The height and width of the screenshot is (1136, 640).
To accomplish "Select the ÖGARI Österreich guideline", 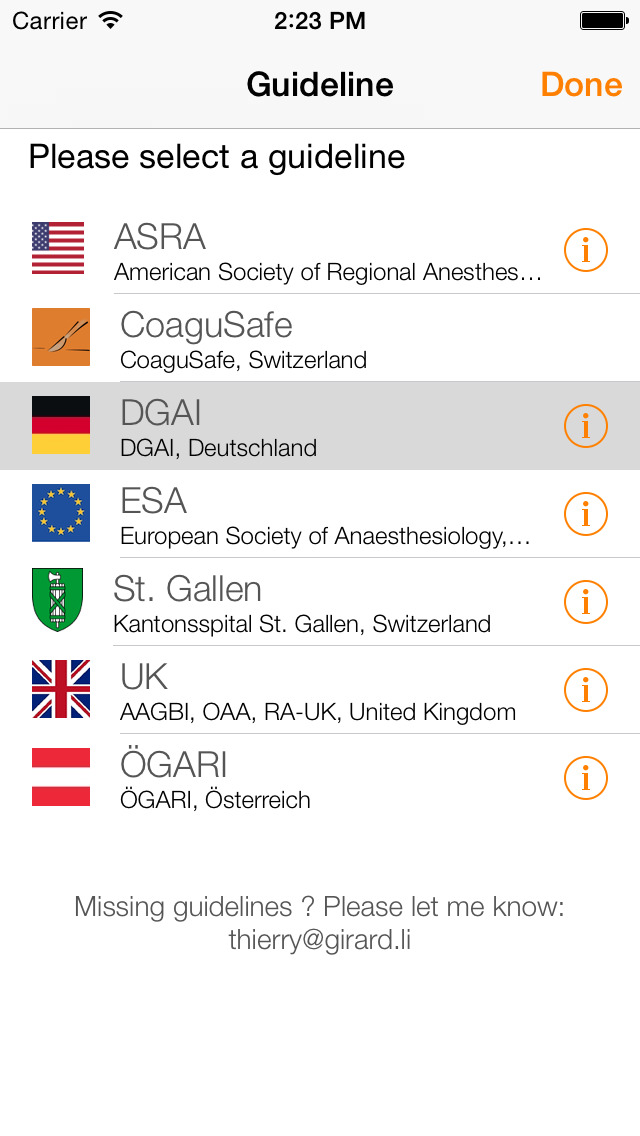I will (x=320, y=777).
